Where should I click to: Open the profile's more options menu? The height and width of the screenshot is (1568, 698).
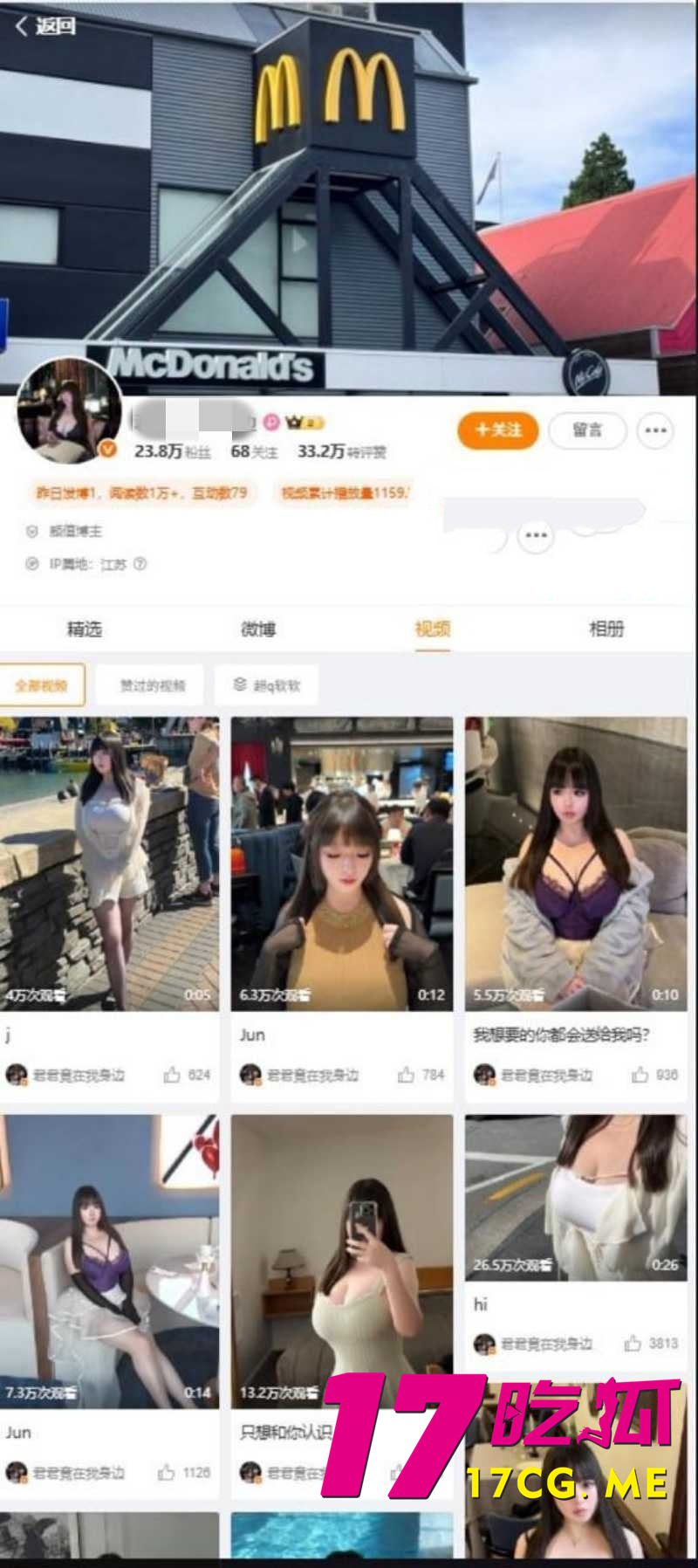pyautogui.click(x=654, y=430)
